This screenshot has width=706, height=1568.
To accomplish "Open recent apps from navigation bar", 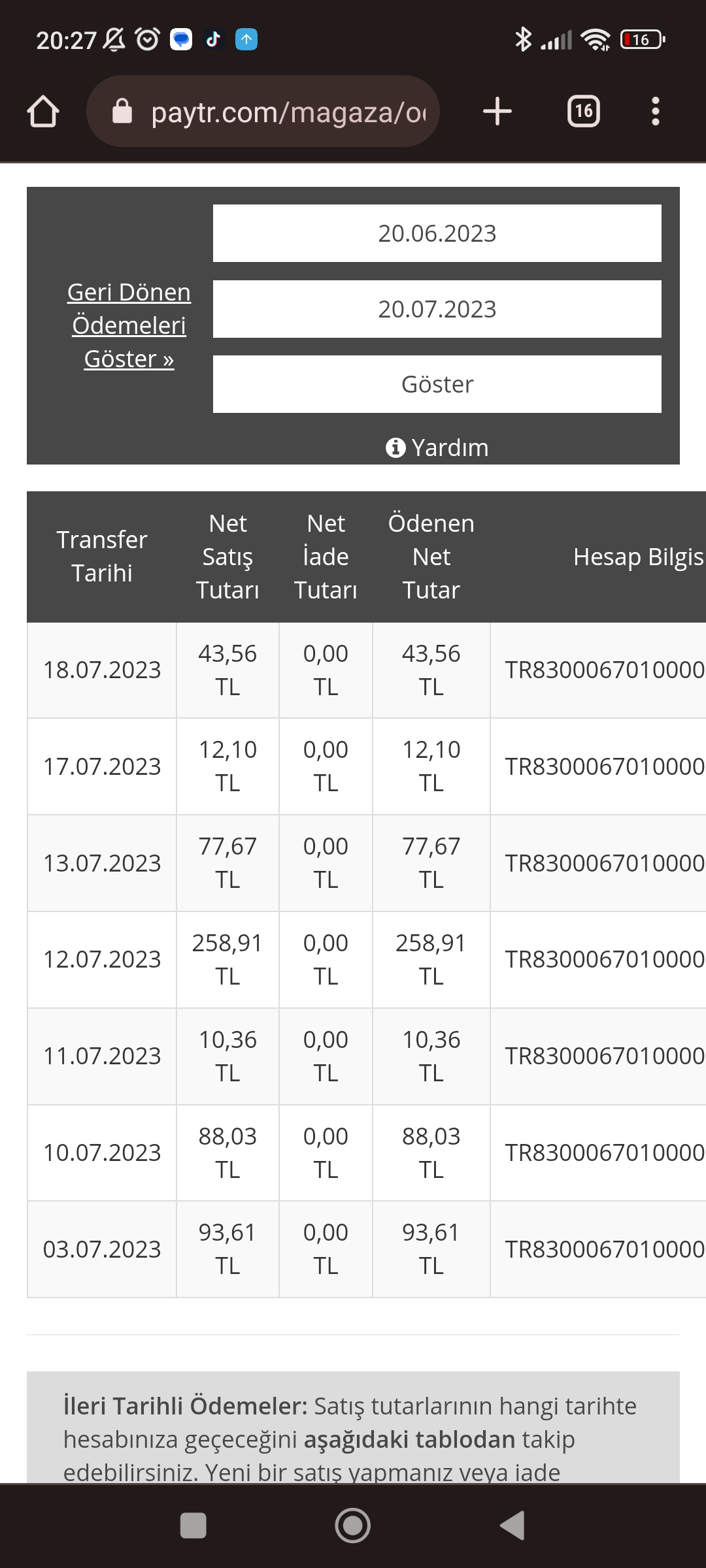I will tap(193, 1526).
